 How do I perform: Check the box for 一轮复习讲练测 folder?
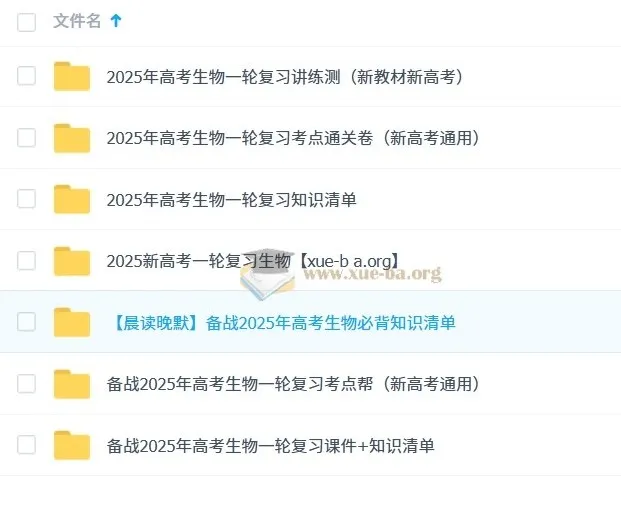(x=27, y=76)
